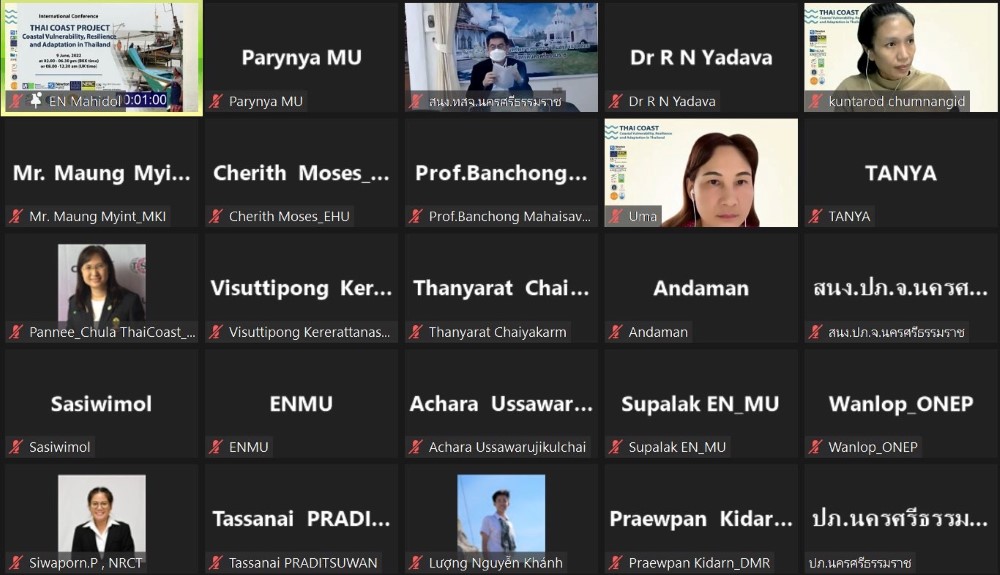Tap Sasiwimol's participant tile
Screen dimensions: 1000x575
(101, 403)
